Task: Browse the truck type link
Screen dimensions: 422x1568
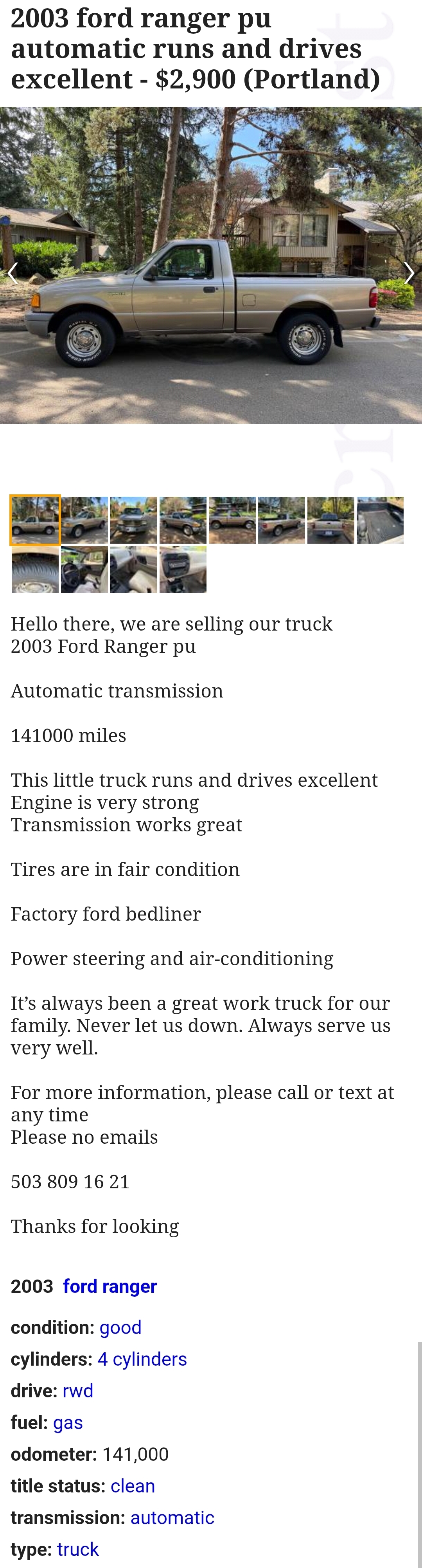Action: 78,1548
